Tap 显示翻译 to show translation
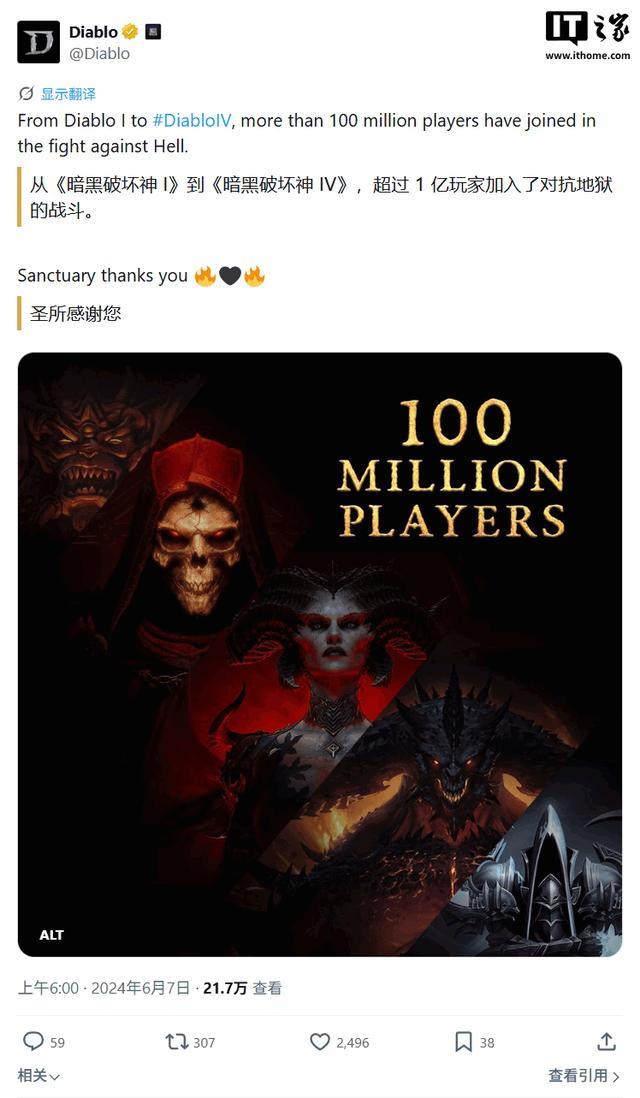This screenshot has width=640, height=1098. [x=68, y=94]
